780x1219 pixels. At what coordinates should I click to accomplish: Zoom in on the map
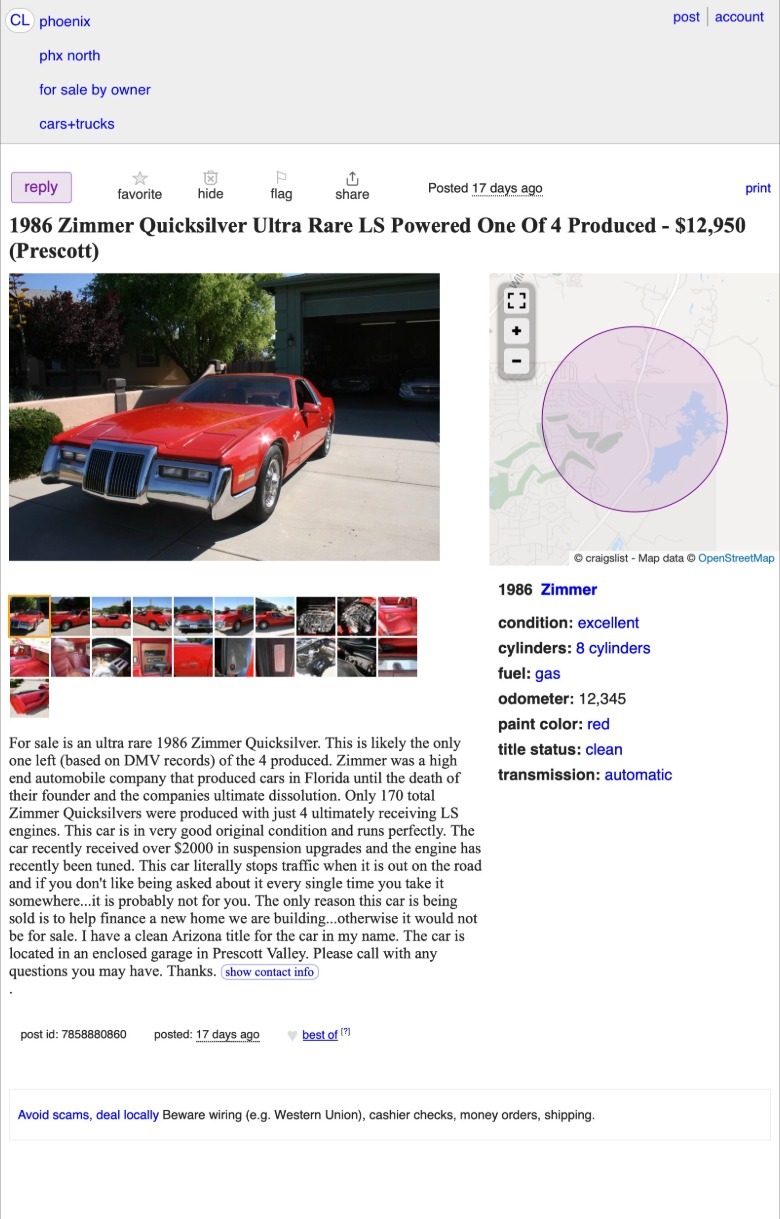click(x=516, y=331)
